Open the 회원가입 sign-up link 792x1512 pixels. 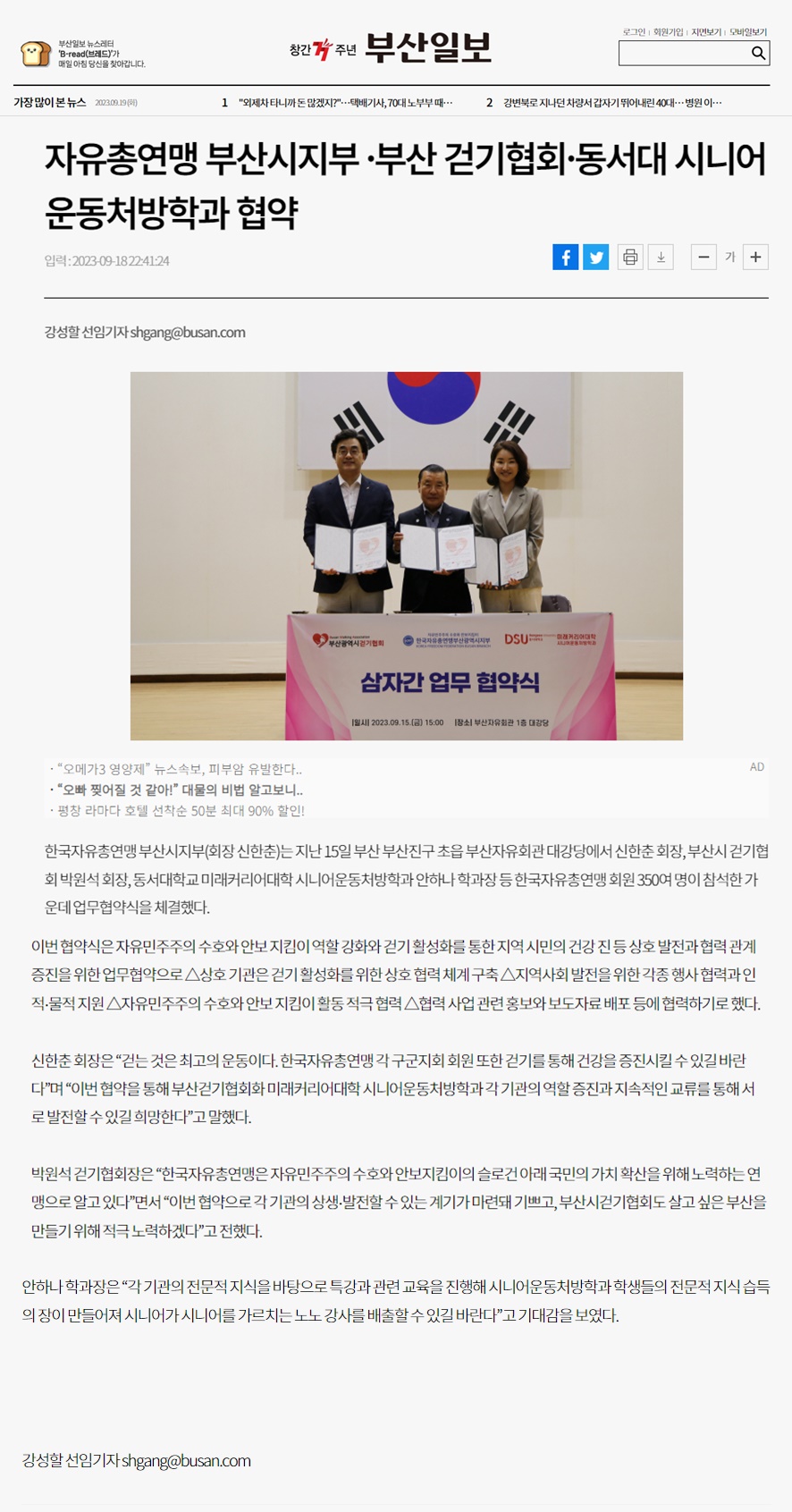(x=668, y=32)
